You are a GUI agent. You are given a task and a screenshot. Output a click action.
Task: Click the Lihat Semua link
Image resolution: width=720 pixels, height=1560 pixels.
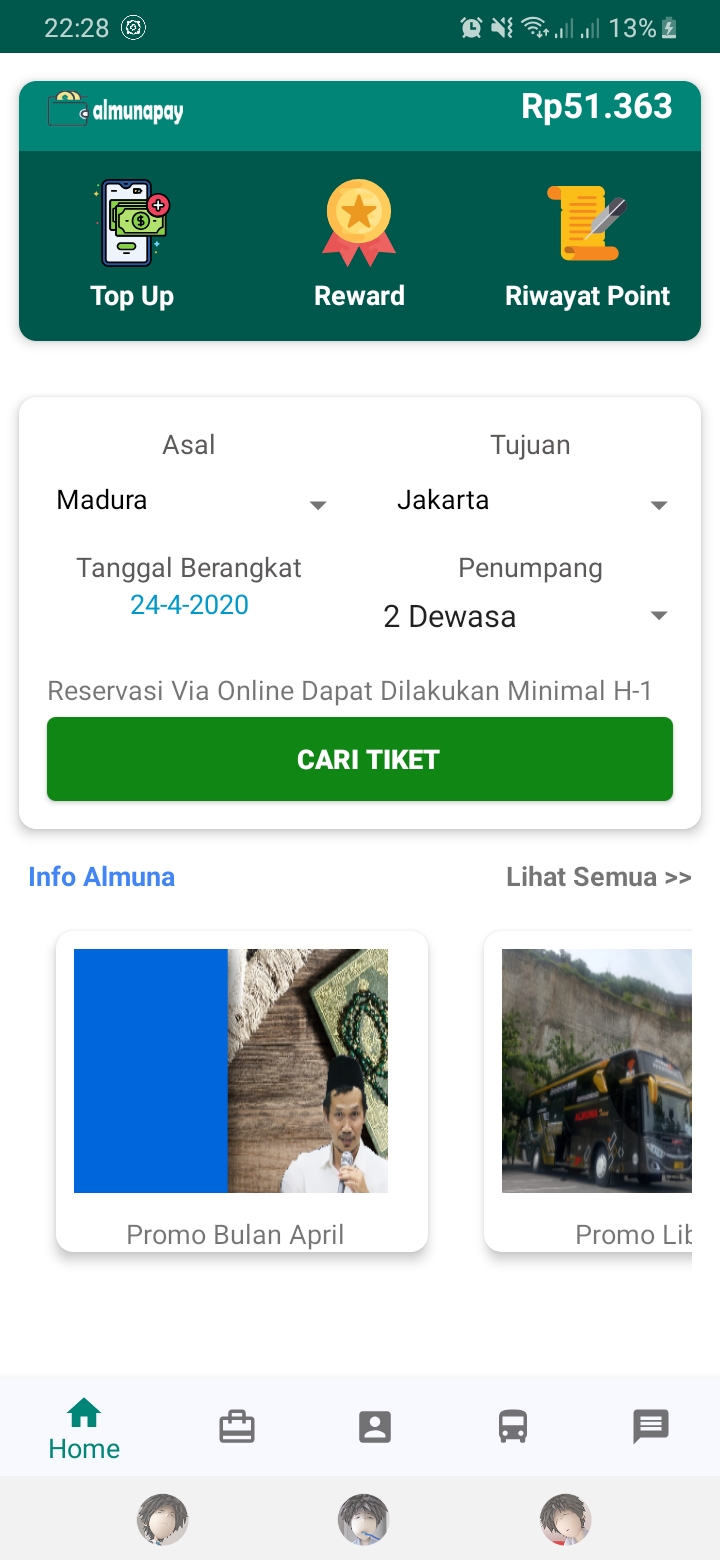coord(597,877)
